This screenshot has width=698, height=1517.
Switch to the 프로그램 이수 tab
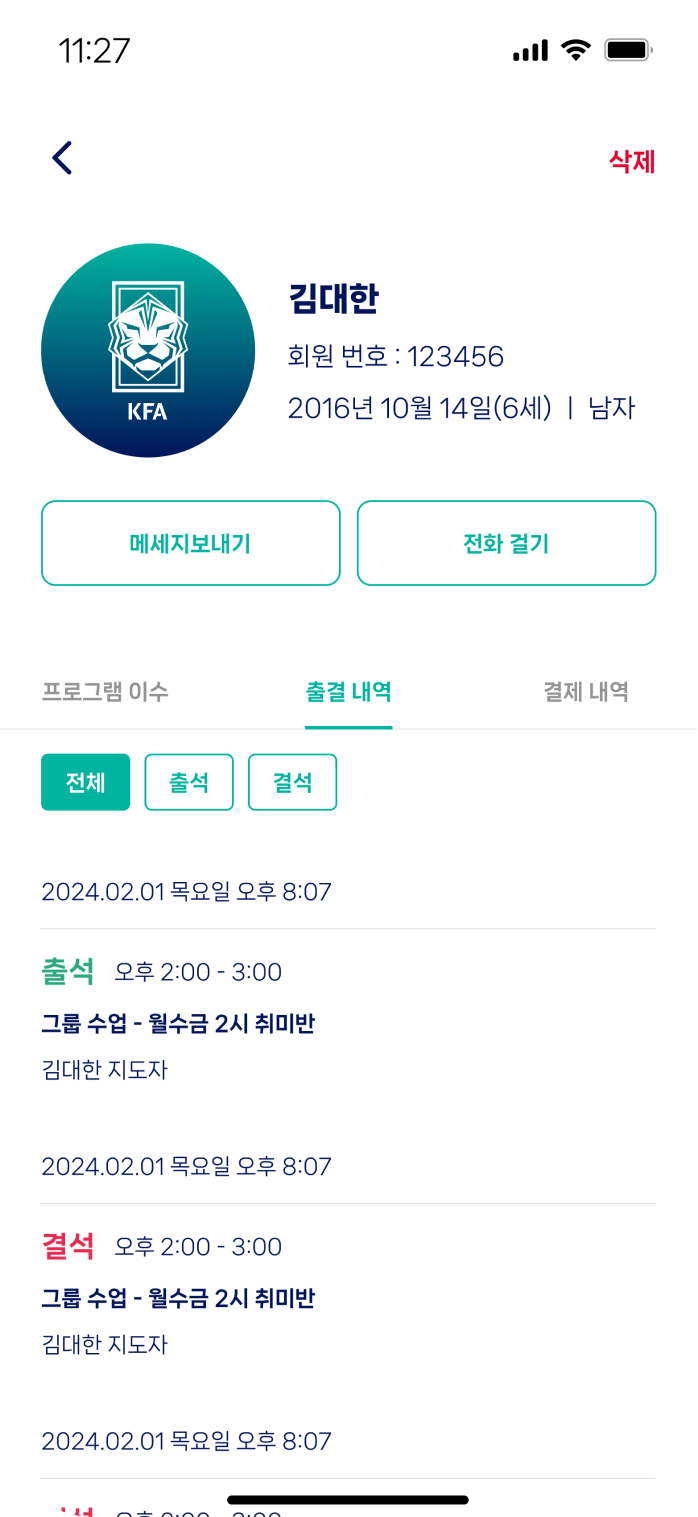point(105,691)
